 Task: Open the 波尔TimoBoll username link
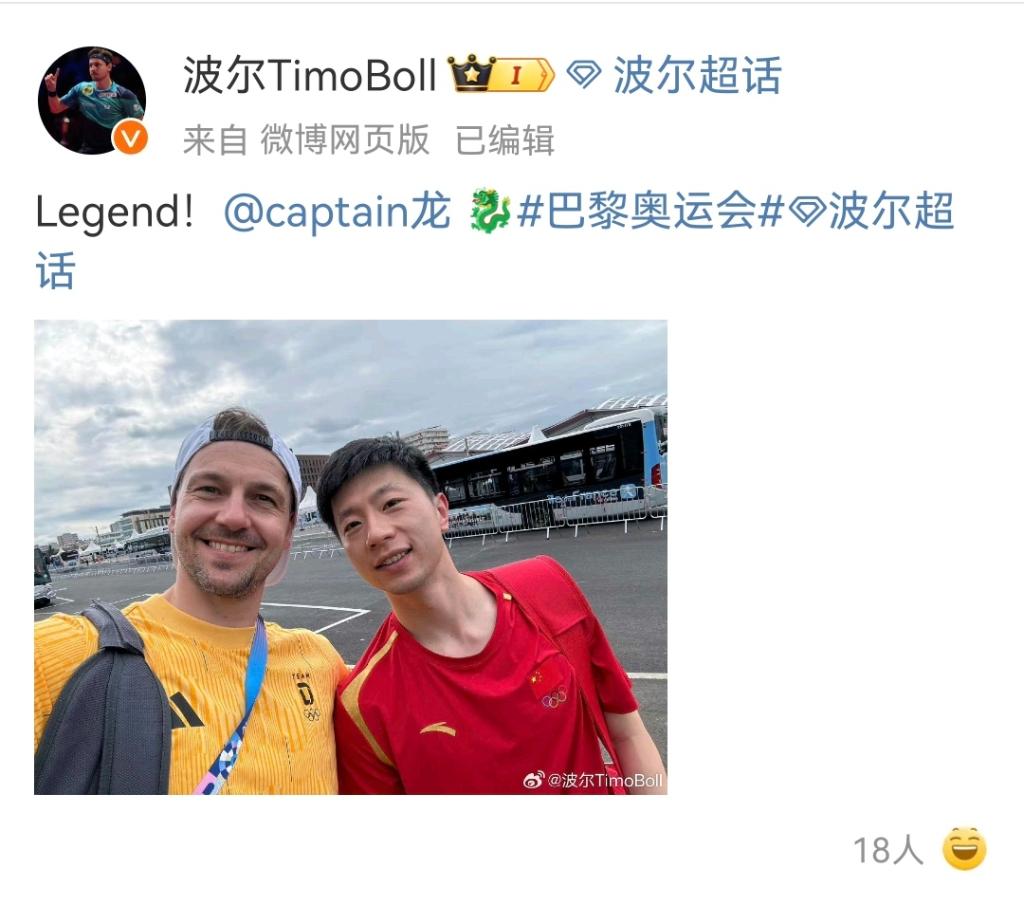point(309,76)
